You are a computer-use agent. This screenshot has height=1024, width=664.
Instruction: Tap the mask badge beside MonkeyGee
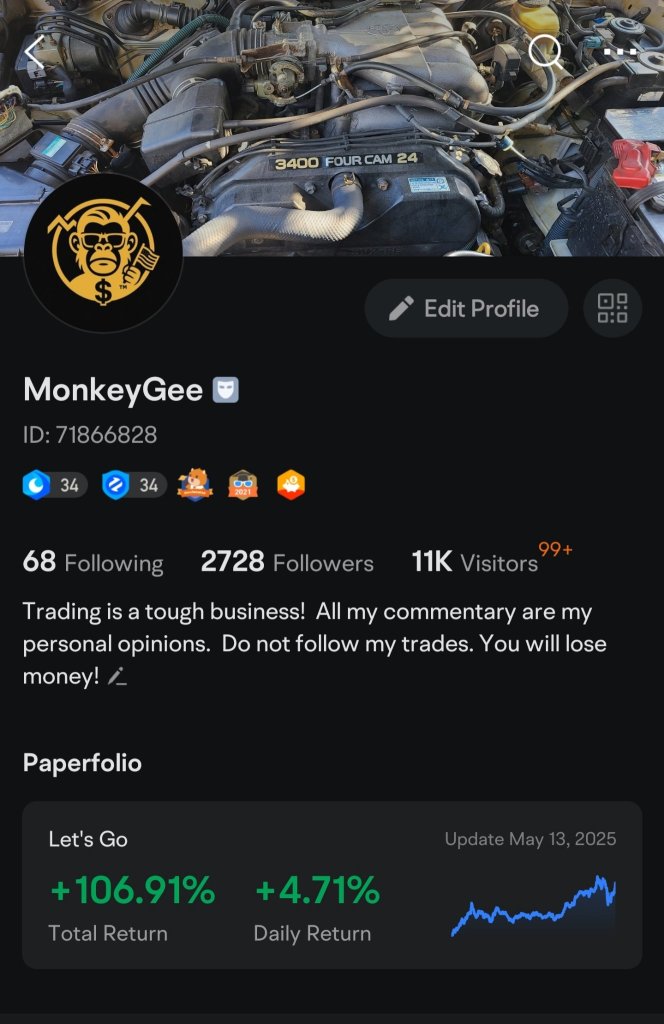pyautogui.click(x=225, y=390)
